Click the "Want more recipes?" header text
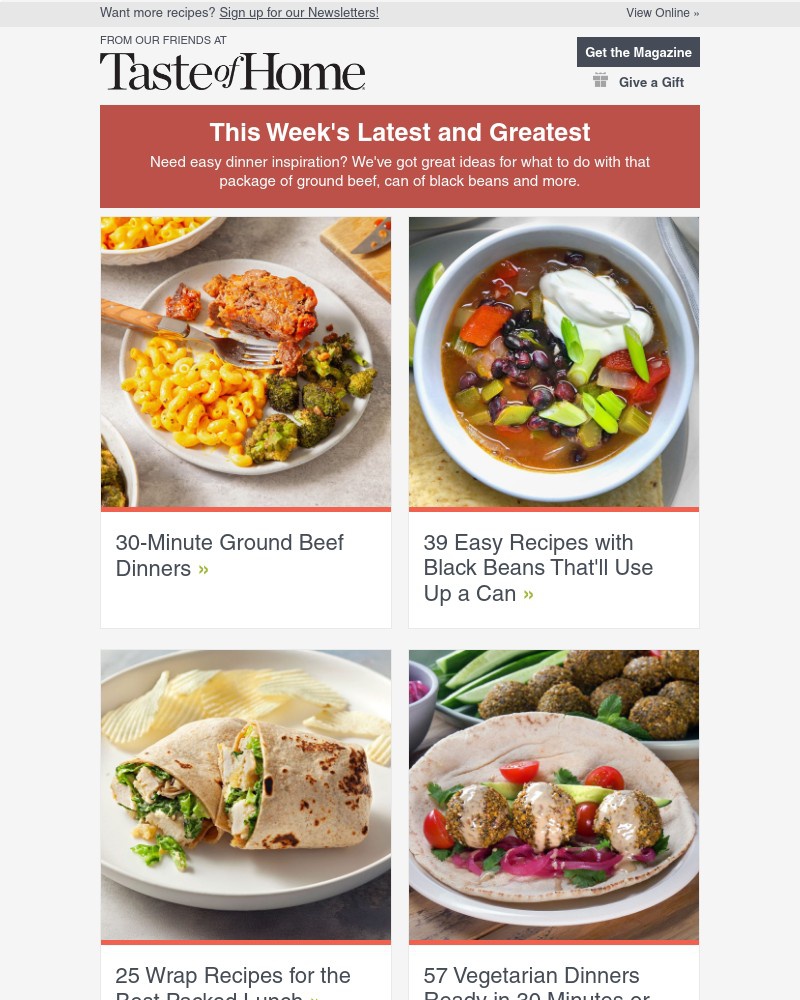 tap(158, 12)
